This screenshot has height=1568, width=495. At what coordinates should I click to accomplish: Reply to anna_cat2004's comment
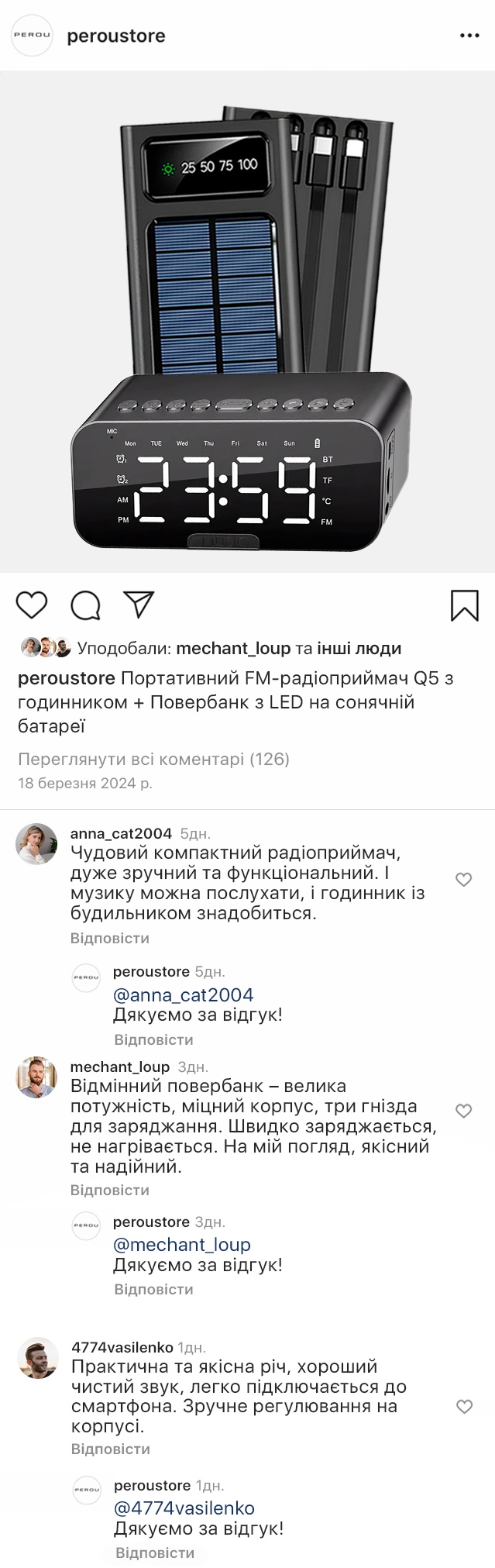point(109,938)
